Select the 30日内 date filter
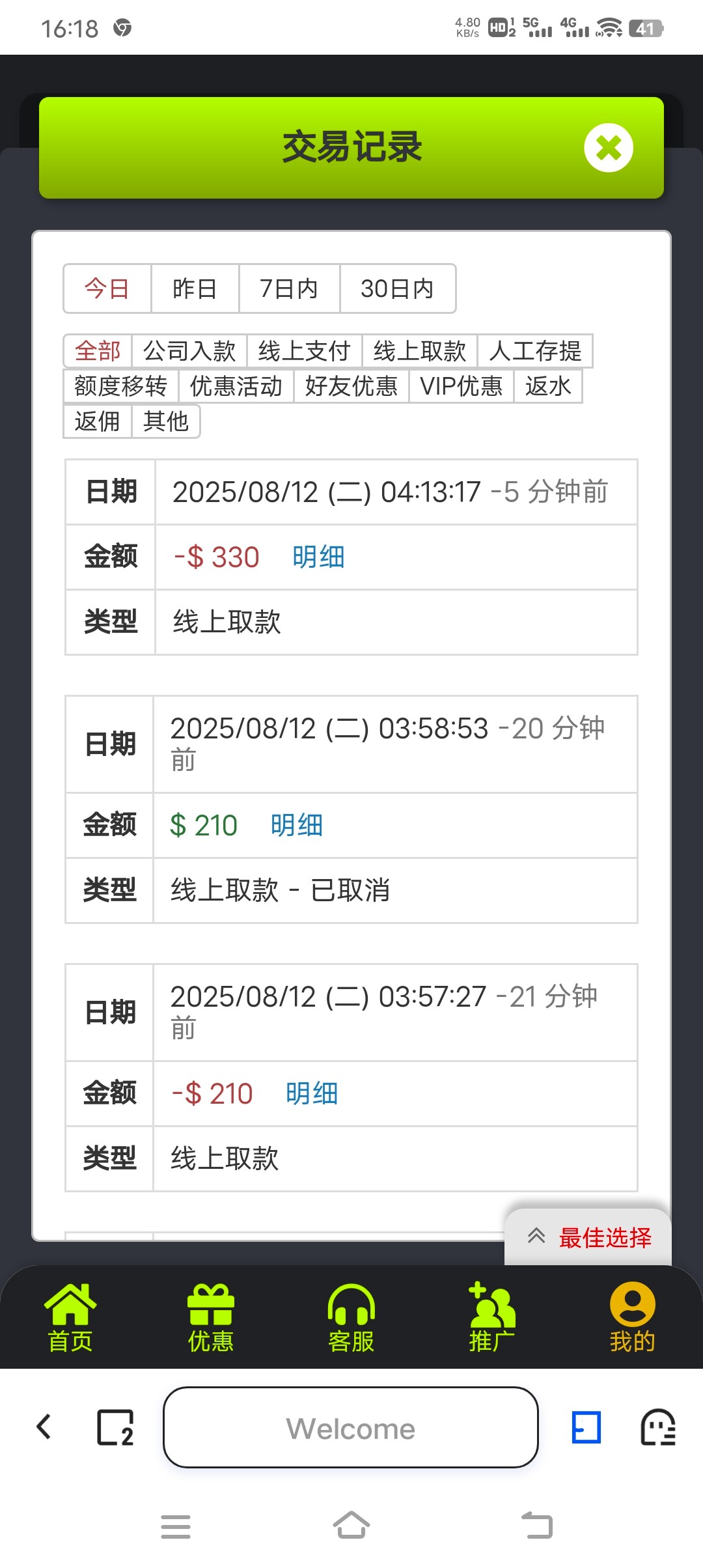 (x=398, y=288)
